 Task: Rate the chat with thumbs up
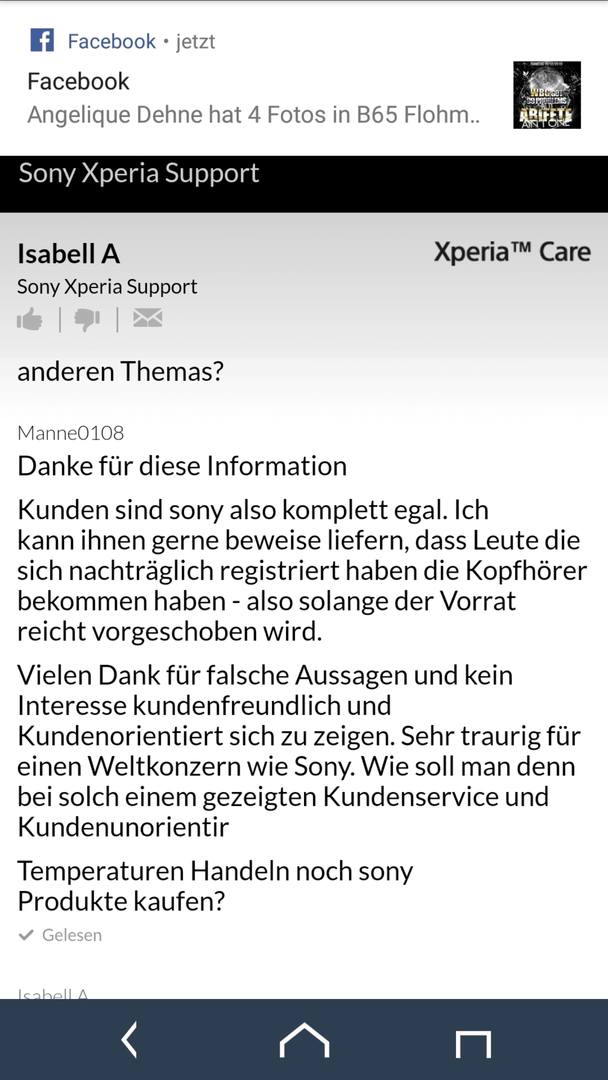tap(30, 320)
